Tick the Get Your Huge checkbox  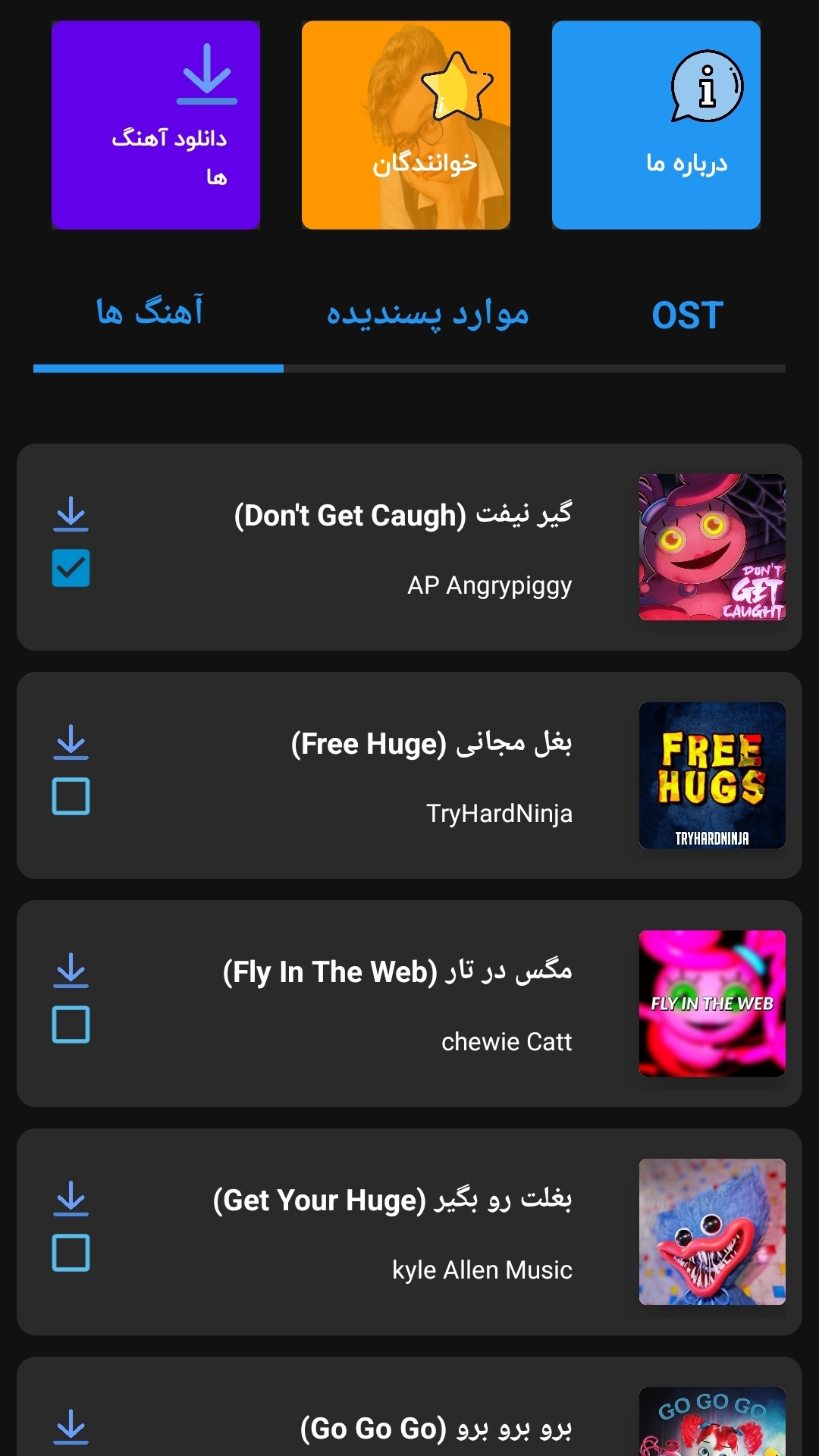tap(71, 1253)
